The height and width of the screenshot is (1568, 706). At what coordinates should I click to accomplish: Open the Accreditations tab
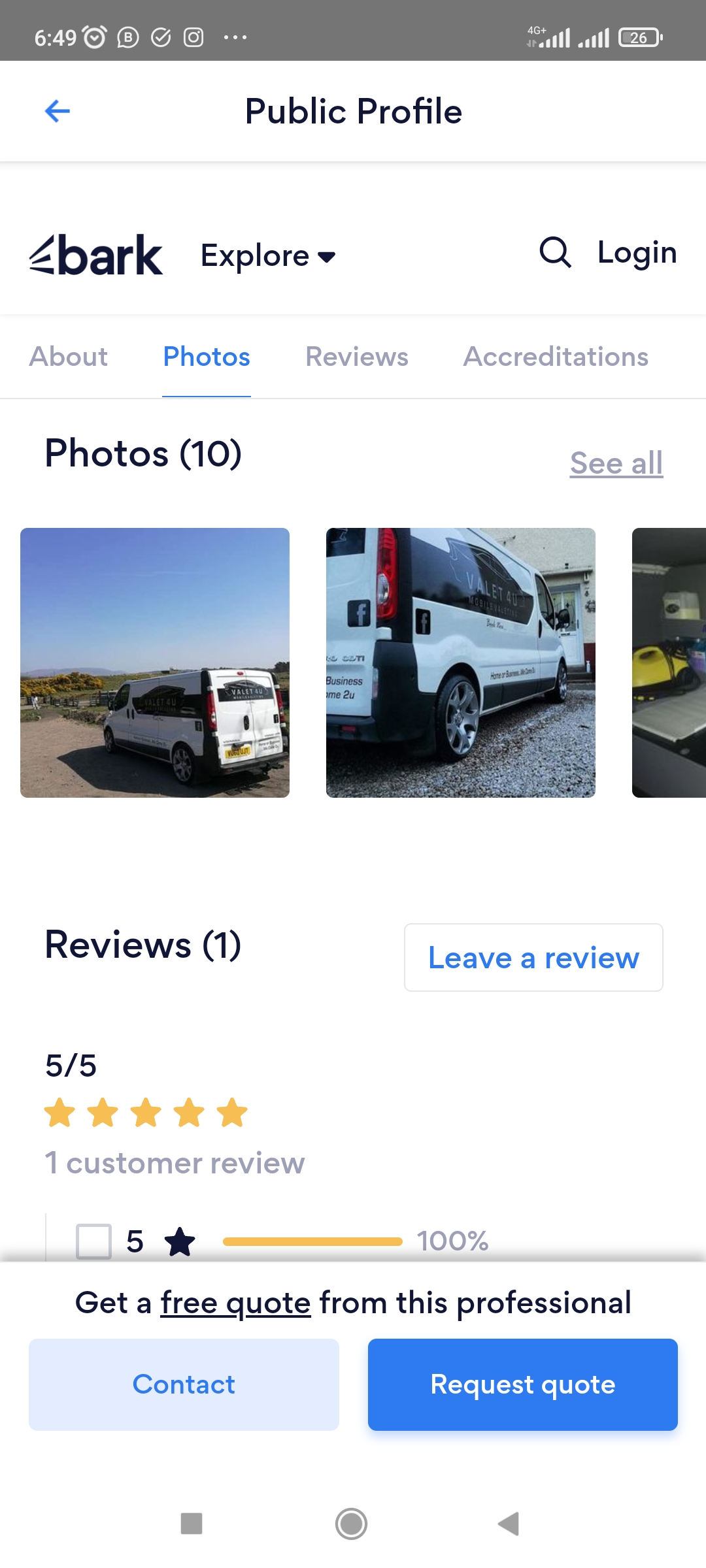point(556,357)
